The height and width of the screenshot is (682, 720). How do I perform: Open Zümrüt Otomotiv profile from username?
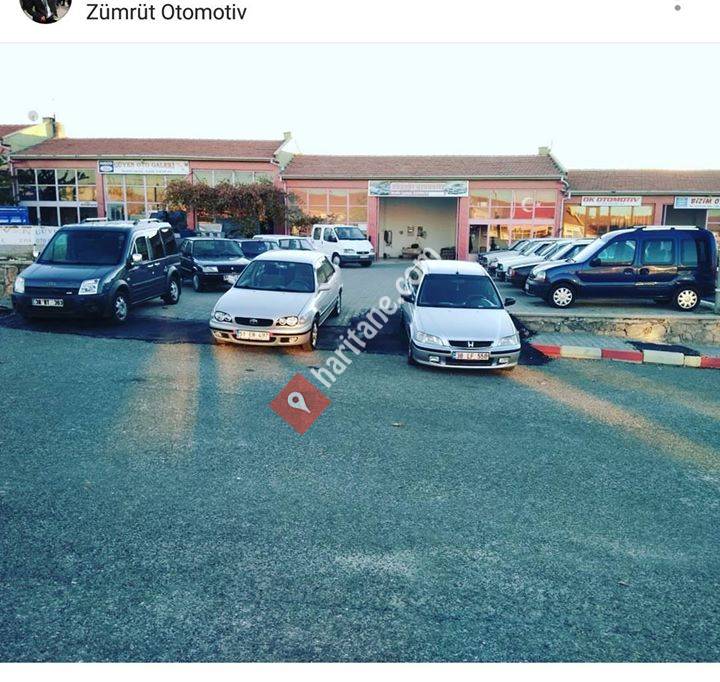click(x=166, y=13)
